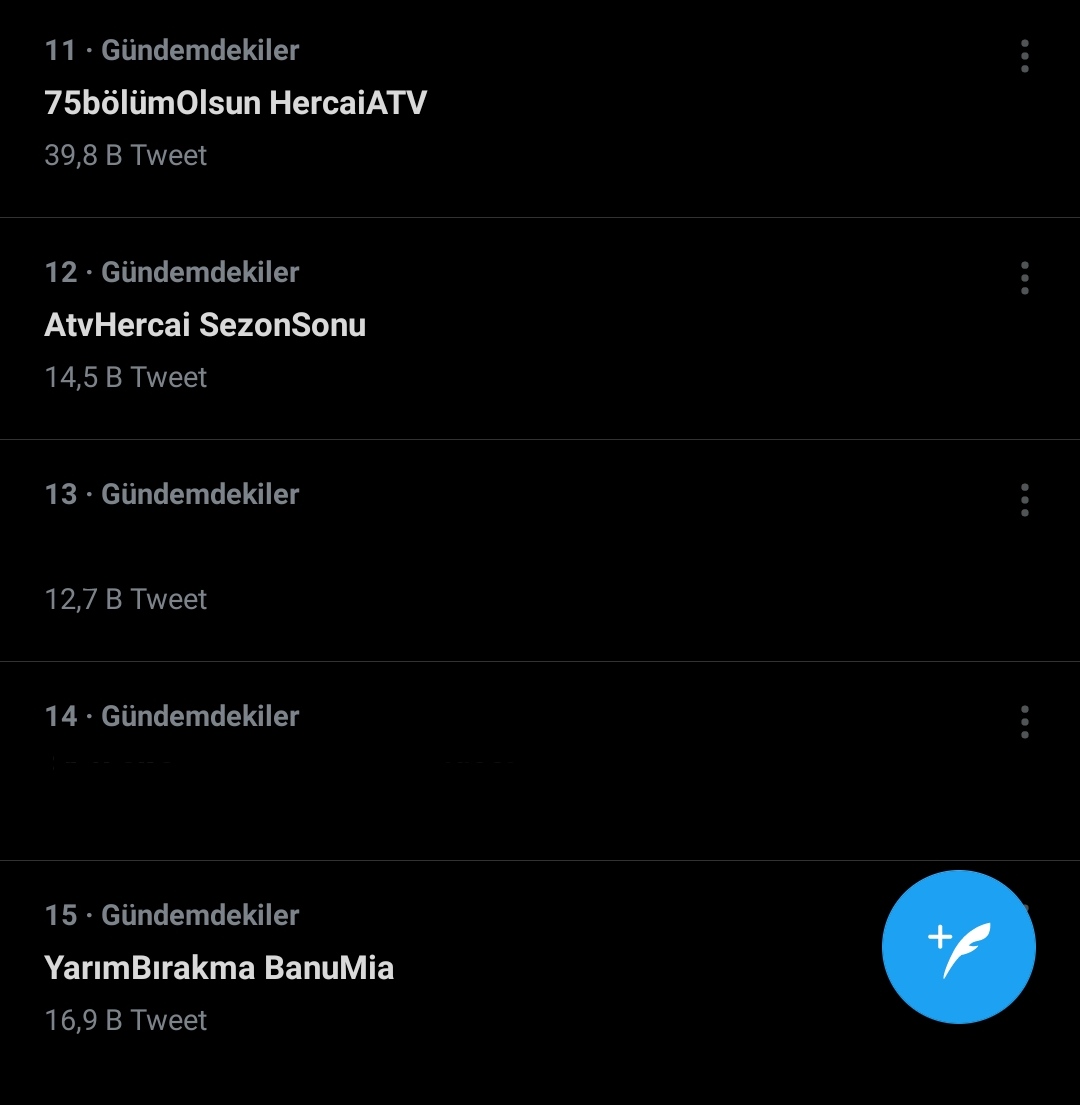Open more options for AtvHercai SezonSonu trend
This screenshot has width=1080, height=1105.
click(x=1024, y=278)
